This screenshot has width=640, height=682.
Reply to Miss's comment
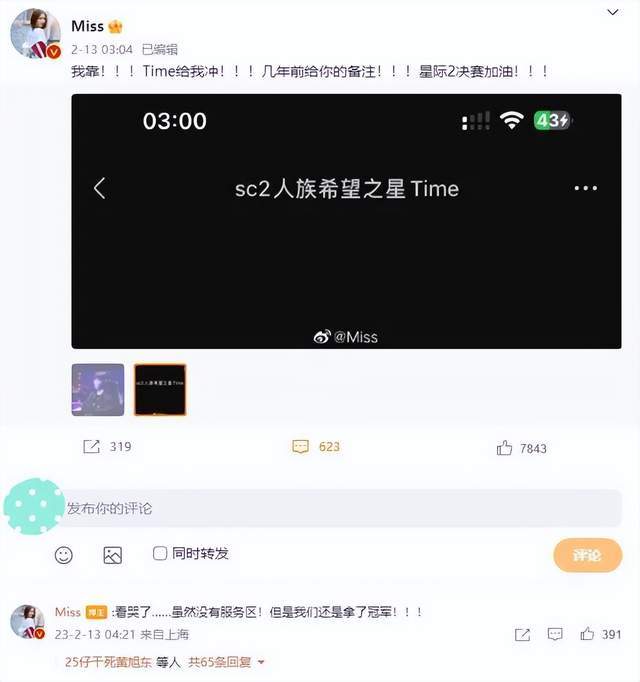pyautogui.click(x=556, y=634)
